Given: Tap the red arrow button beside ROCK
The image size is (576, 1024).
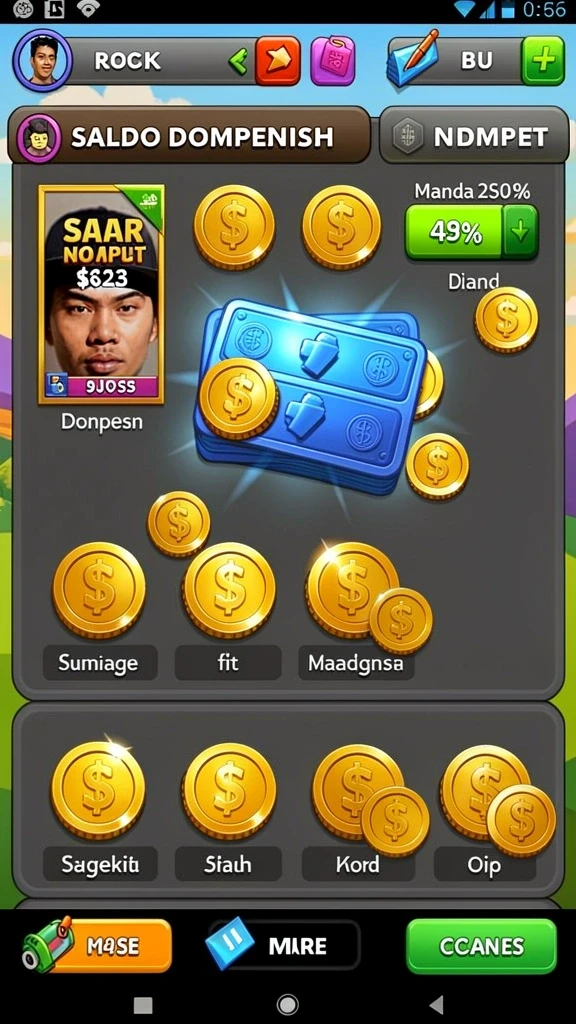Looking at the screenshot, I should [x=278, y=61].
